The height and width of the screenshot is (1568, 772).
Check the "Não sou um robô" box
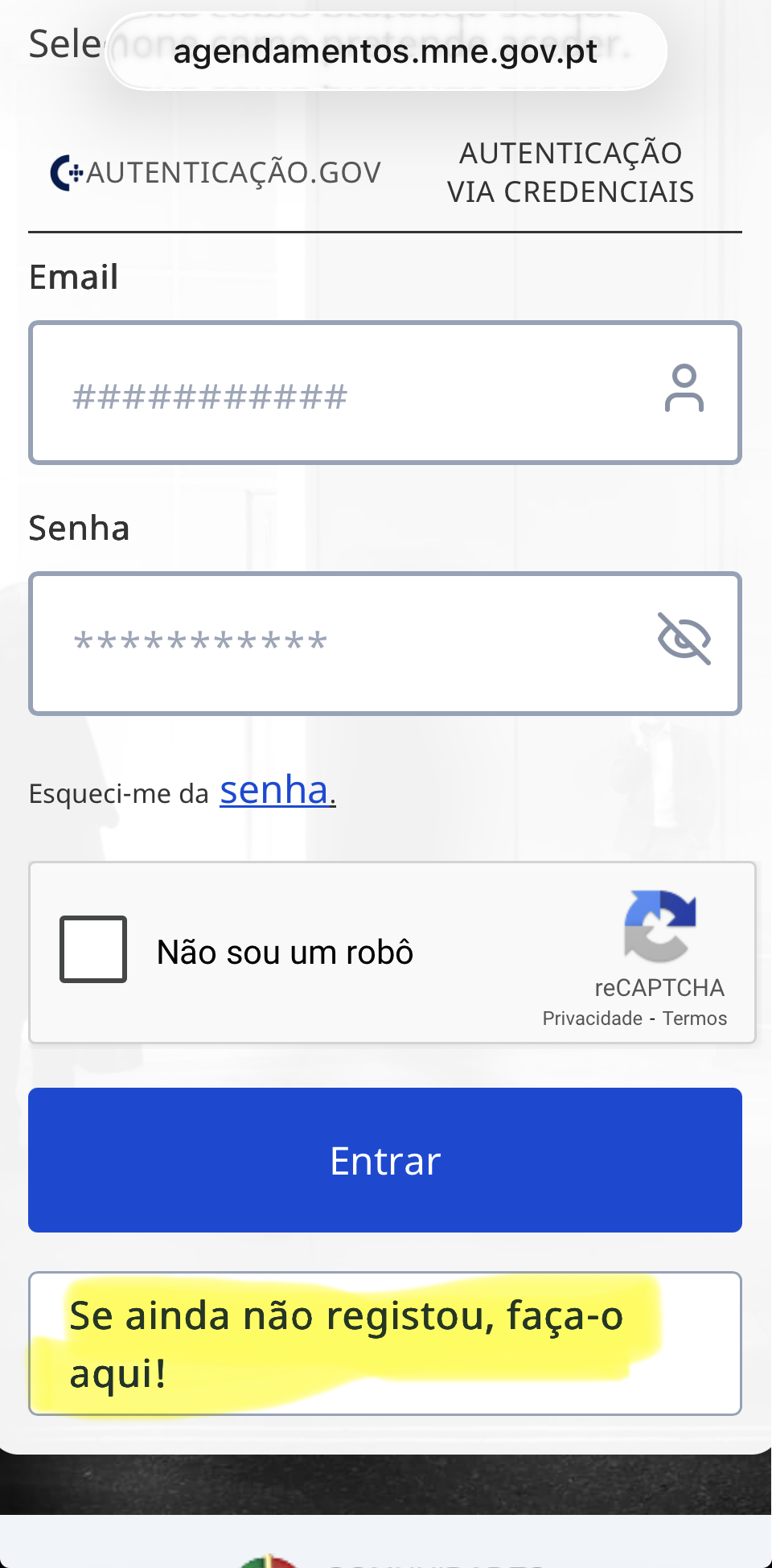(93, 949)
